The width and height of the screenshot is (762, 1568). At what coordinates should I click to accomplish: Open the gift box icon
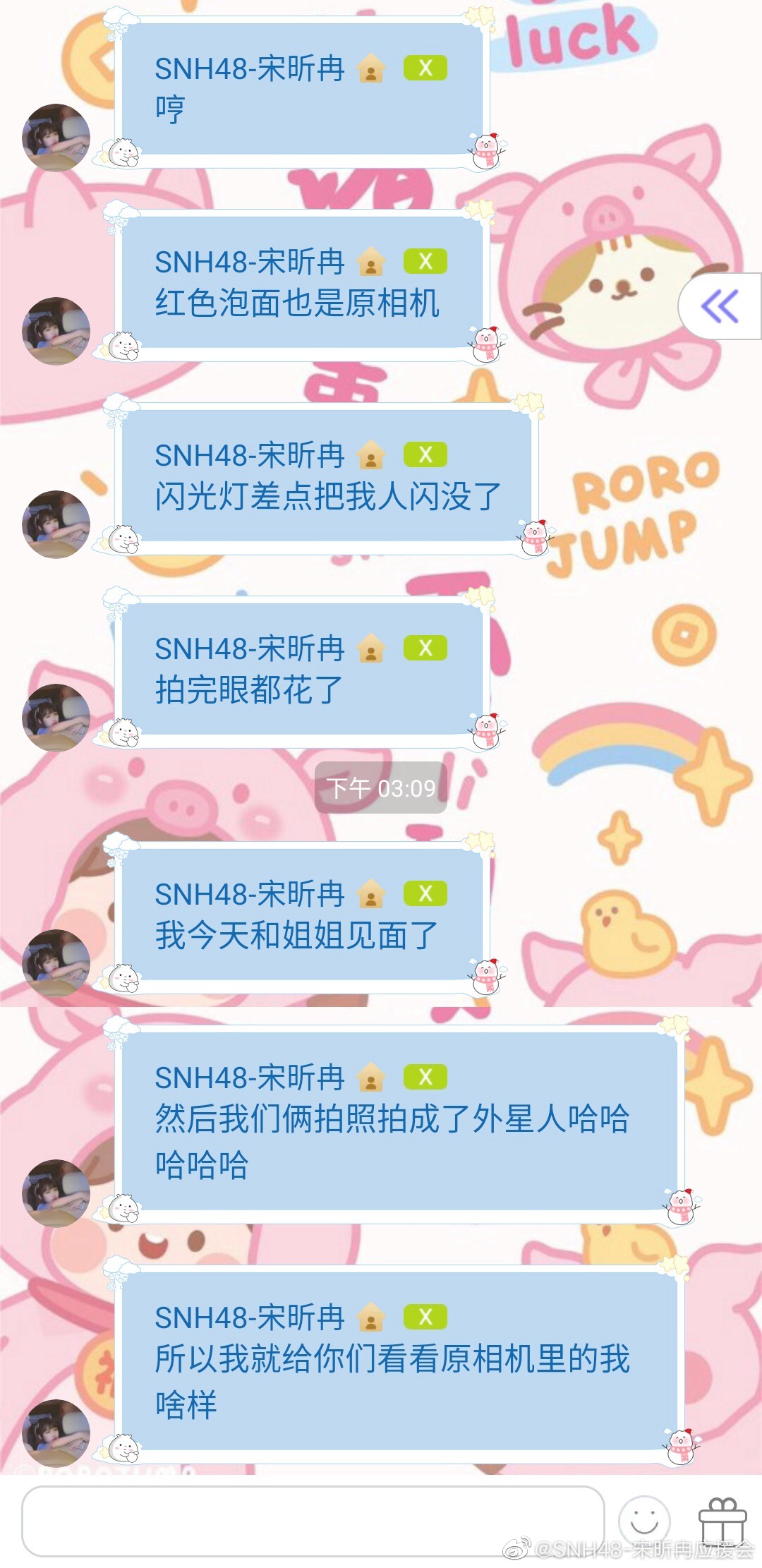click(x=722, y=1519)
